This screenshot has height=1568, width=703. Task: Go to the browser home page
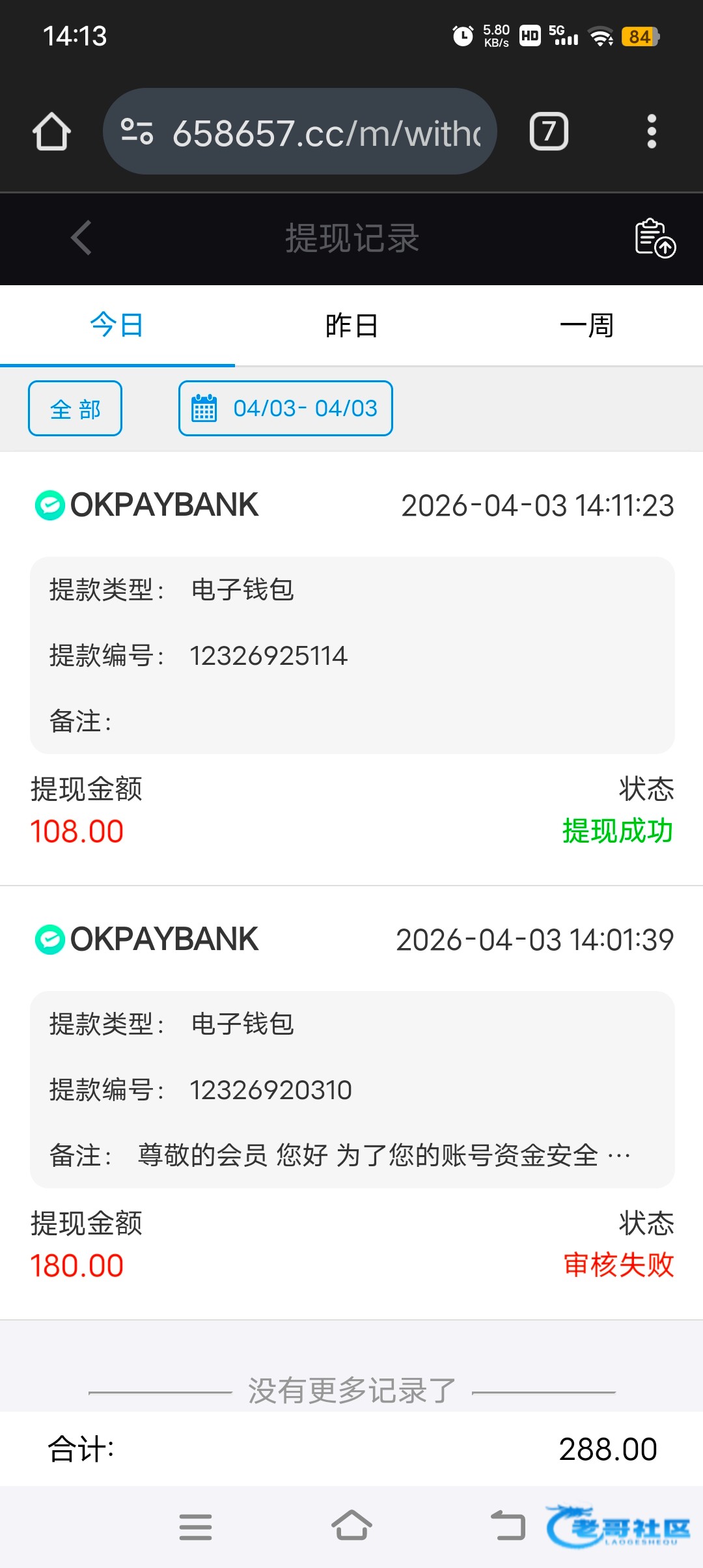[x=52, y=132]
